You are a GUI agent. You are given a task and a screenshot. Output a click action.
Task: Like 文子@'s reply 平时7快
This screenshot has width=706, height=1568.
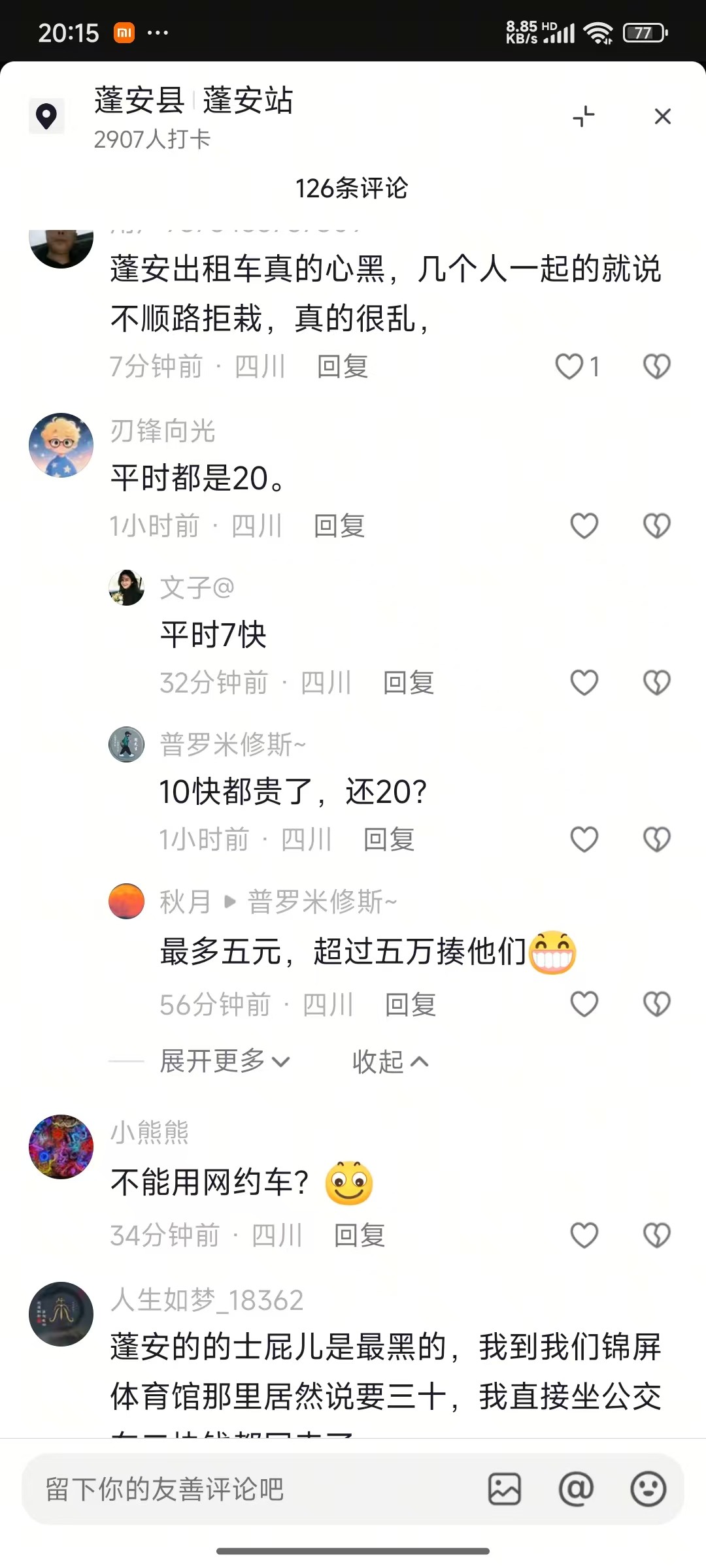[584, 683]
